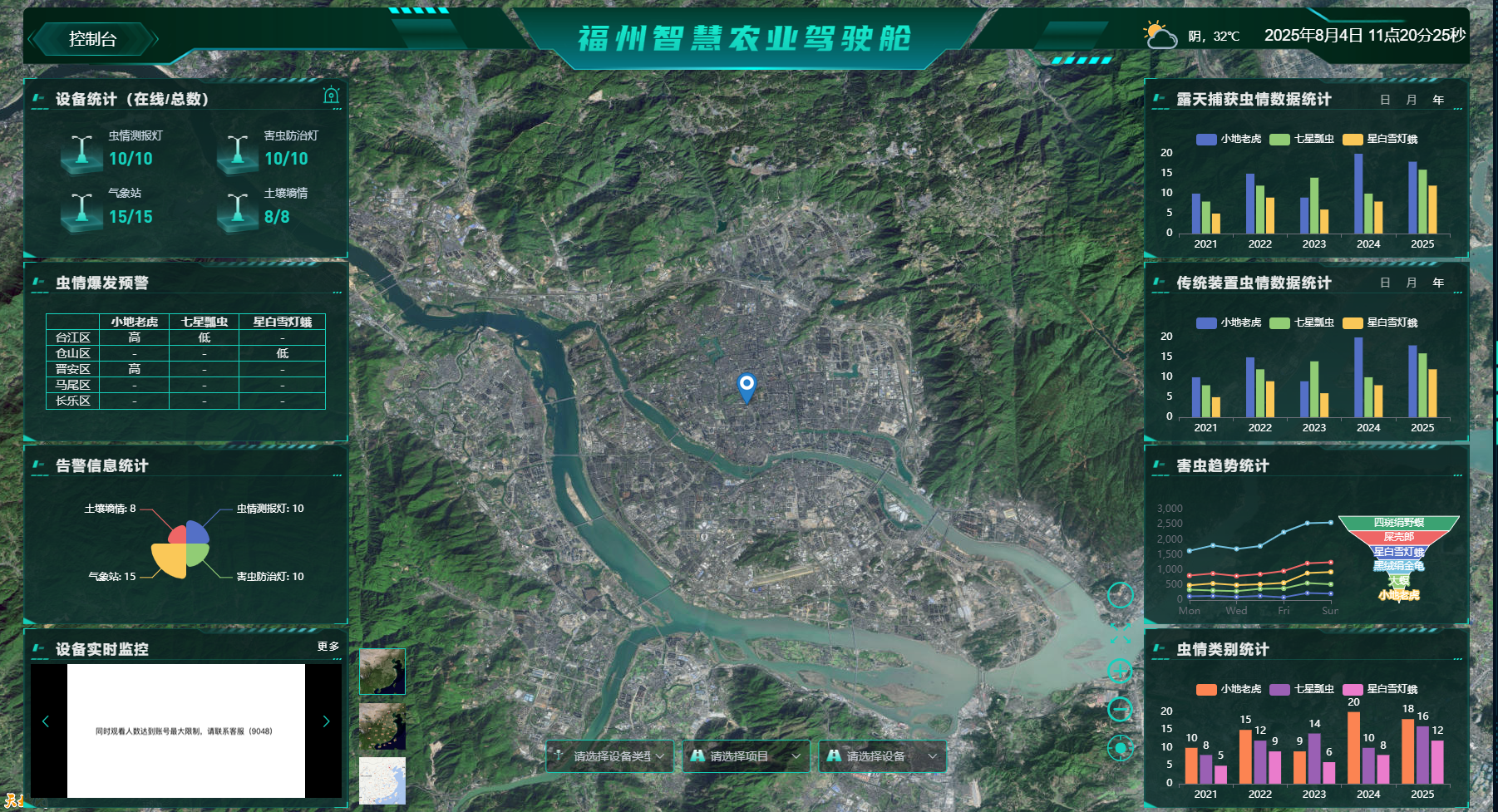The image size is (1498, 812).
Task: Open the 控制台 console button
Action: point(92,39)
